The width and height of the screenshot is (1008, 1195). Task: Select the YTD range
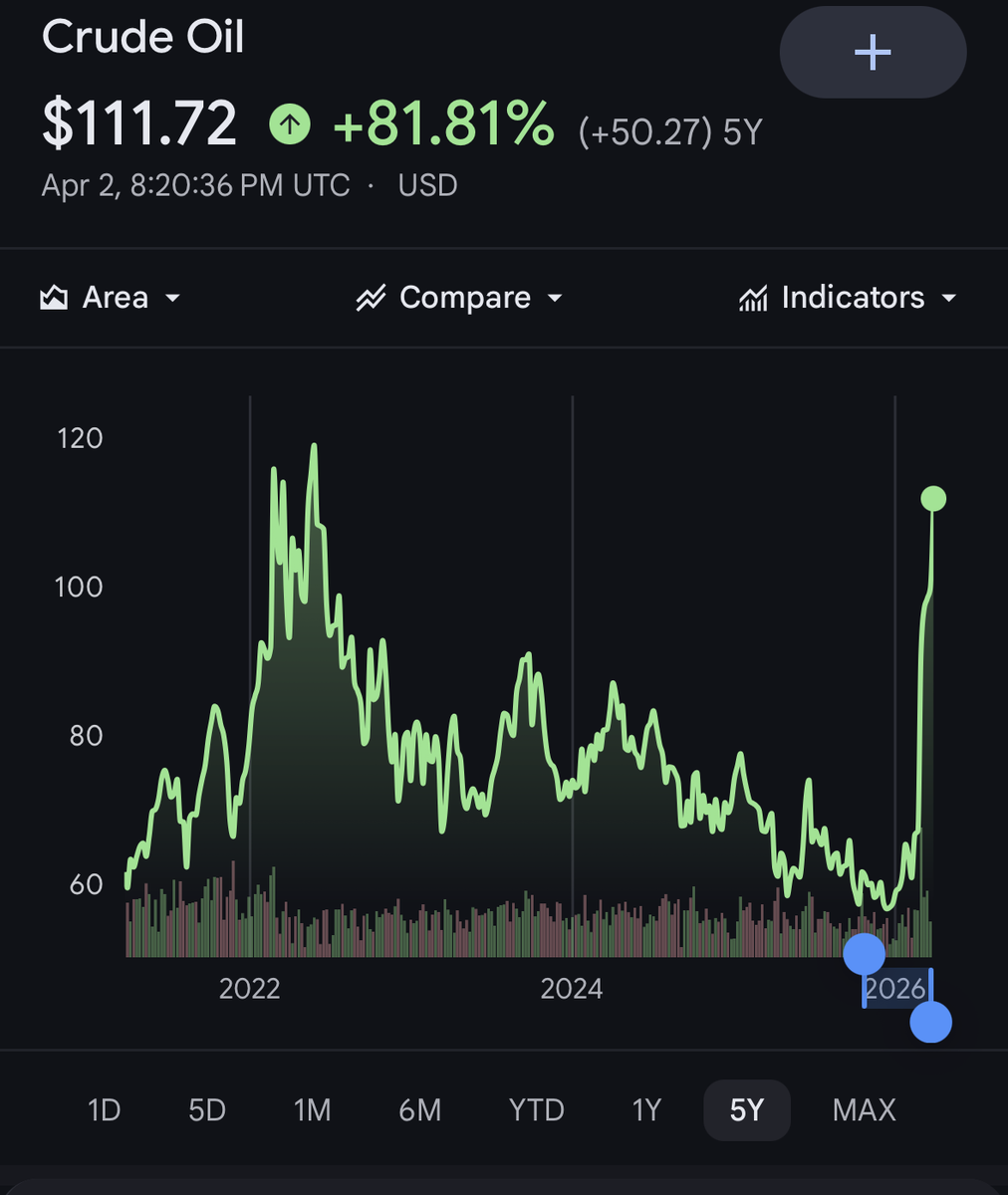[x=536, y=1109]
